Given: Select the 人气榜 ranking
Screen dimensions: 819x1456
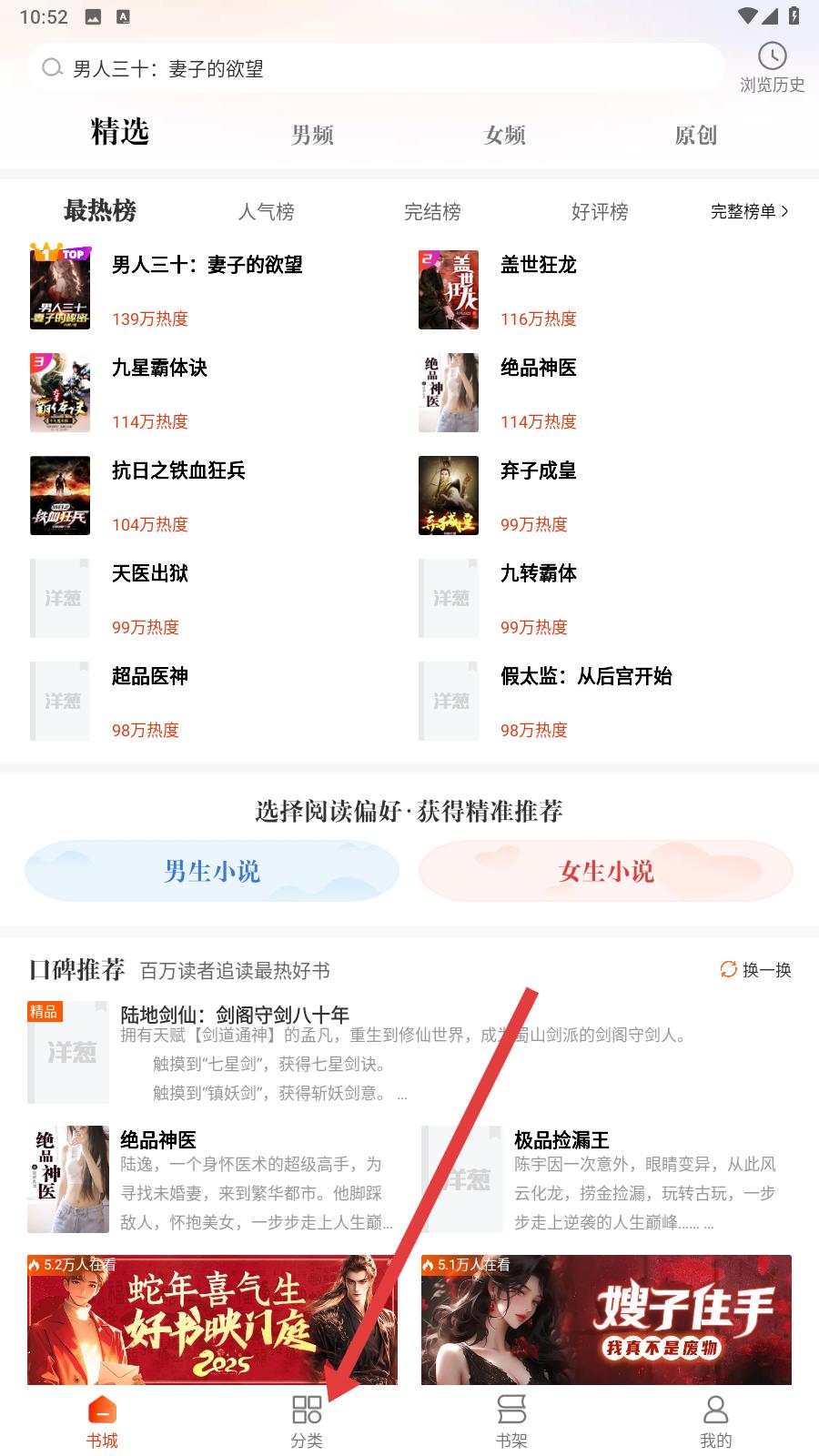Looking at the screenshot, I should 266,211.
